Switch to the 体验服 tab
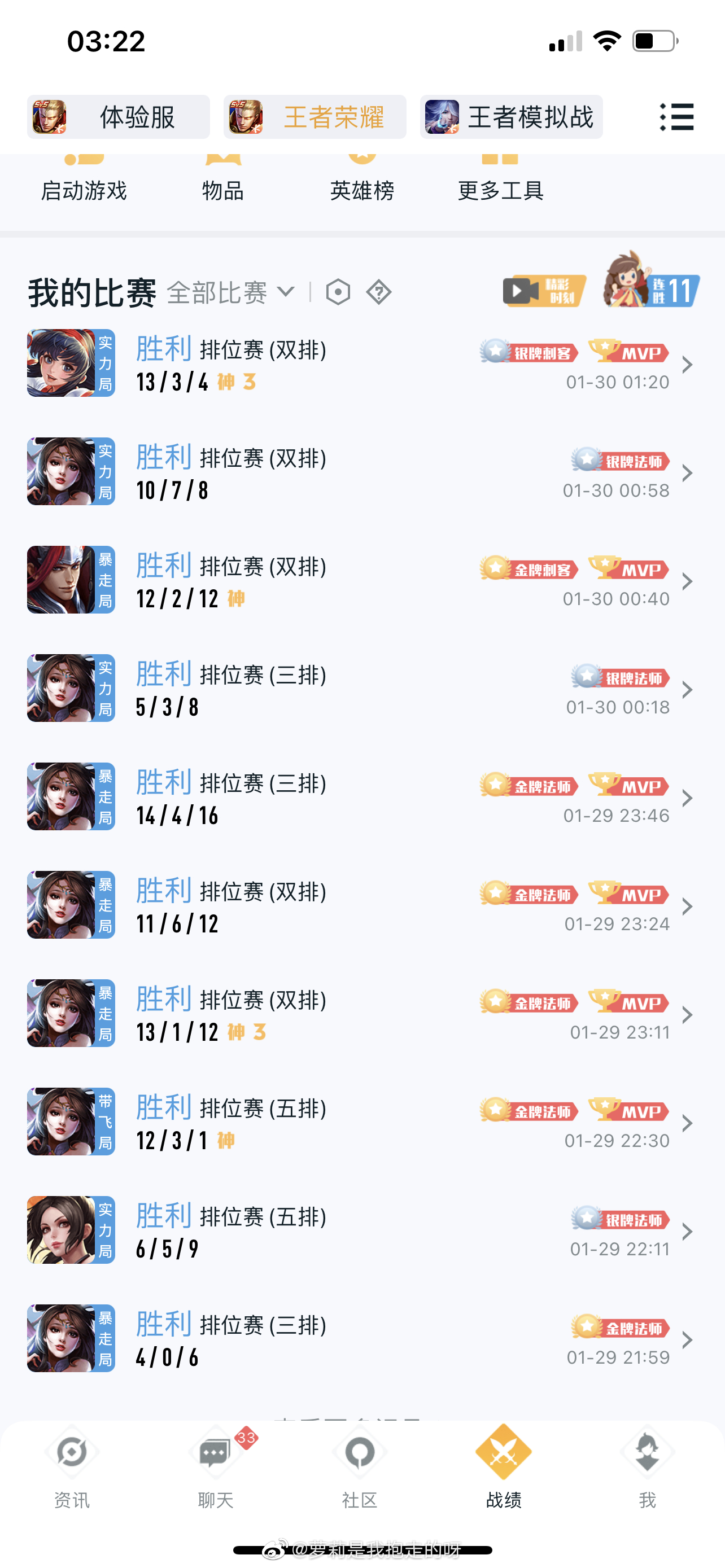This screenshot has width=725, height=1568. (118, 117)
